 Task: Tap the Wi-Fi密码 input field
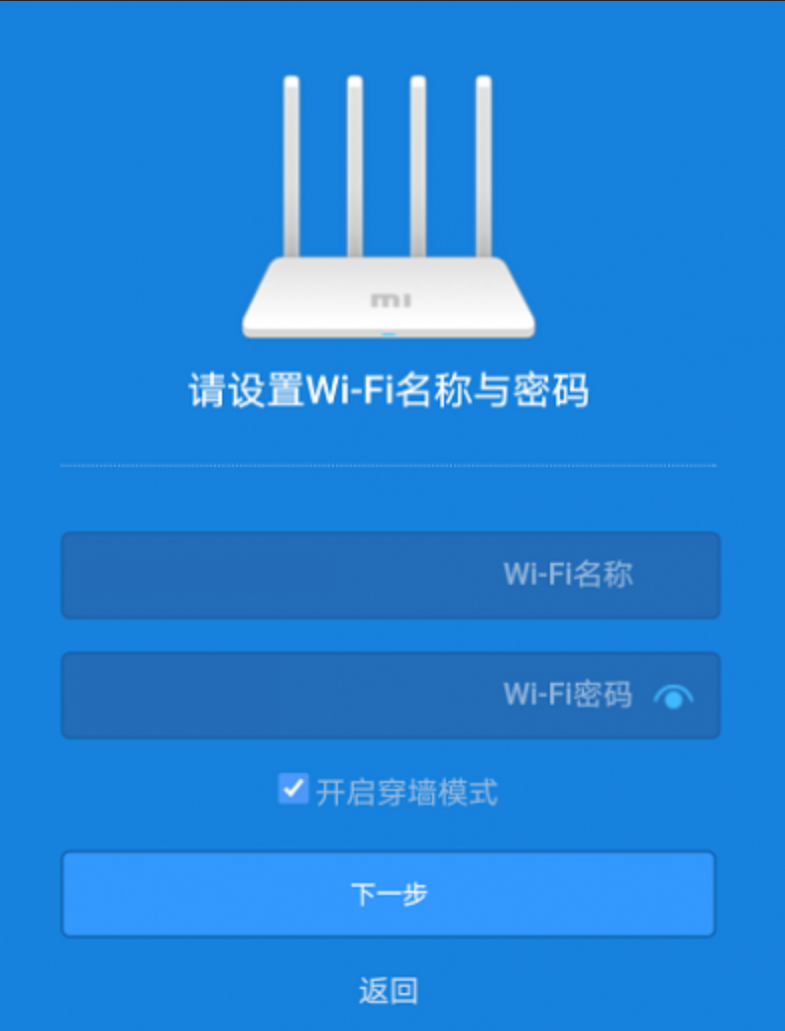350,695
